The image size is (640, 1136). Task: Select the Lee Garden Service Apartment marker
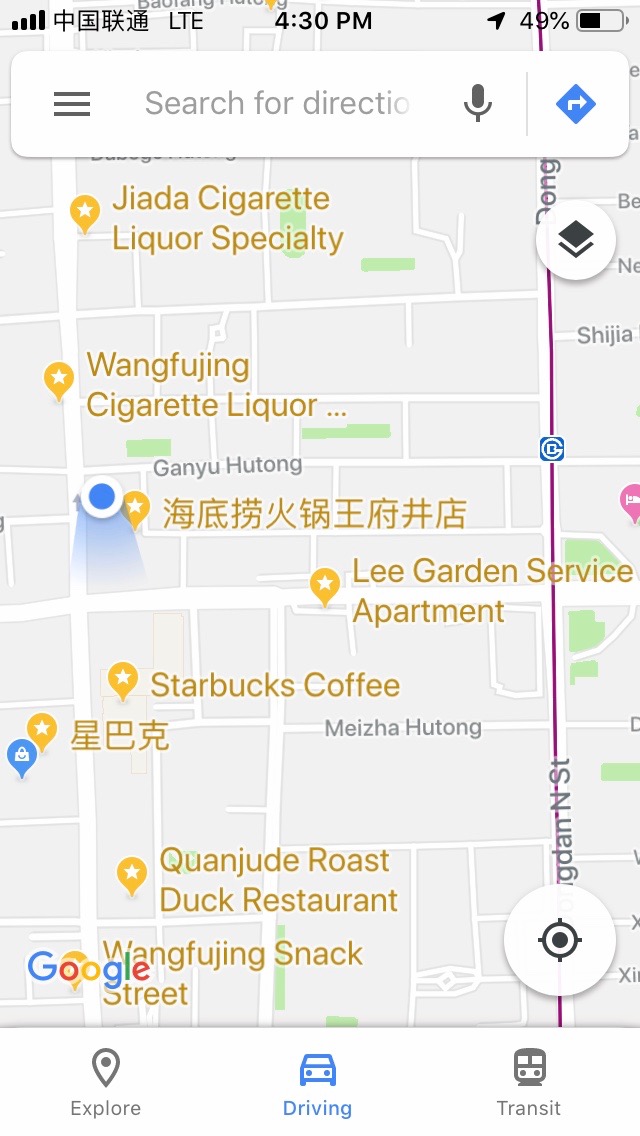point(325,586)
